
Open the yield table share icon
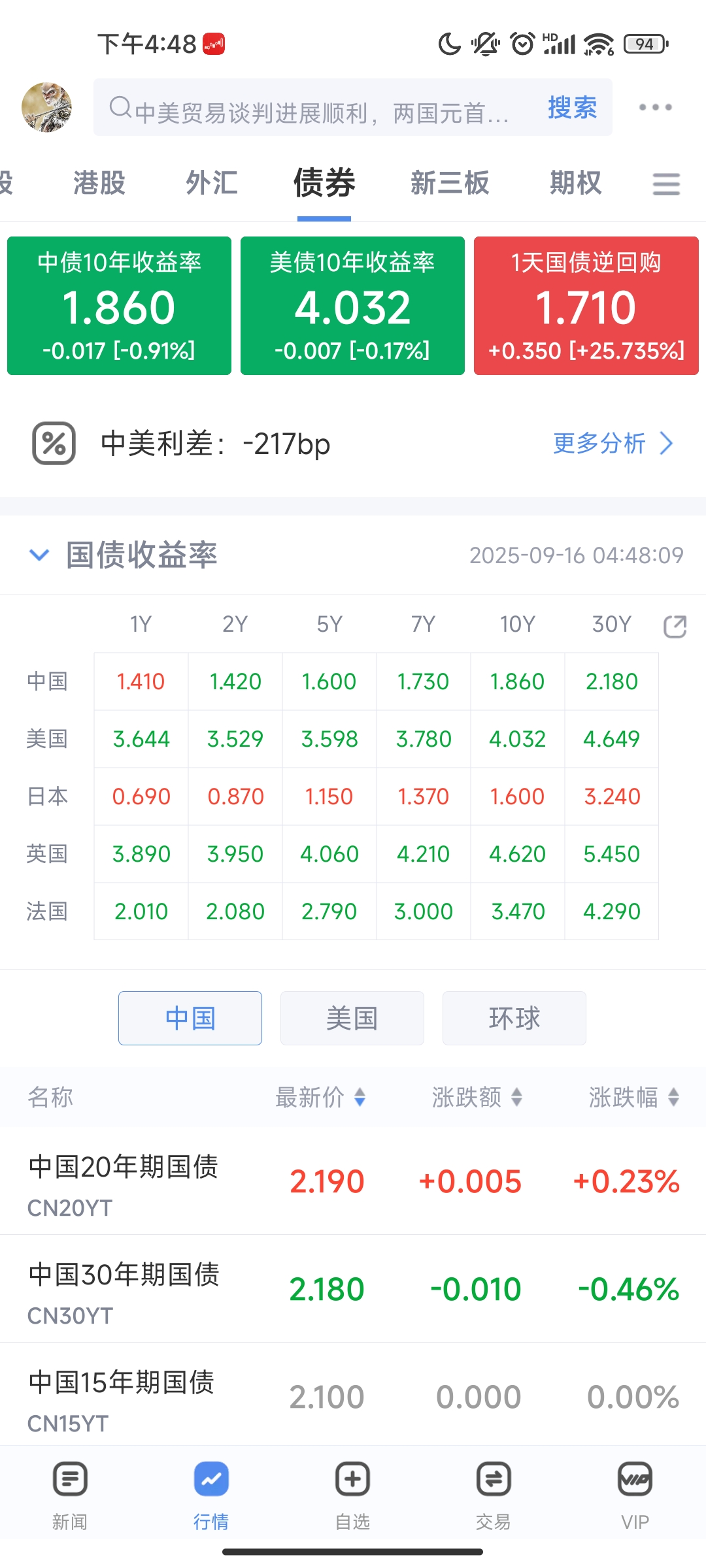(x=675, y=627)
